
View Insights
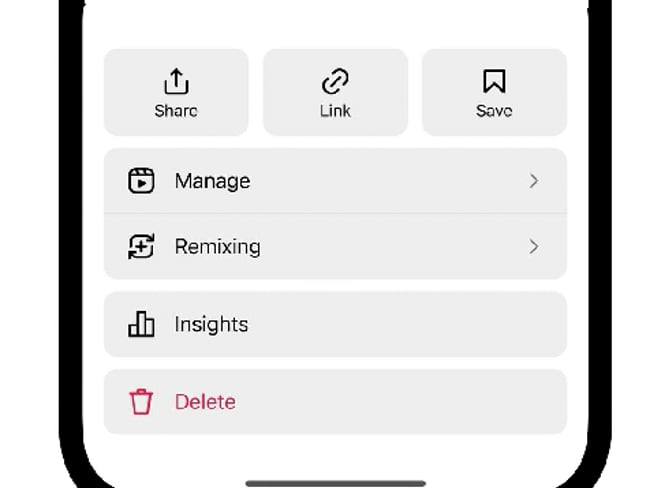(x=335, y=324)
